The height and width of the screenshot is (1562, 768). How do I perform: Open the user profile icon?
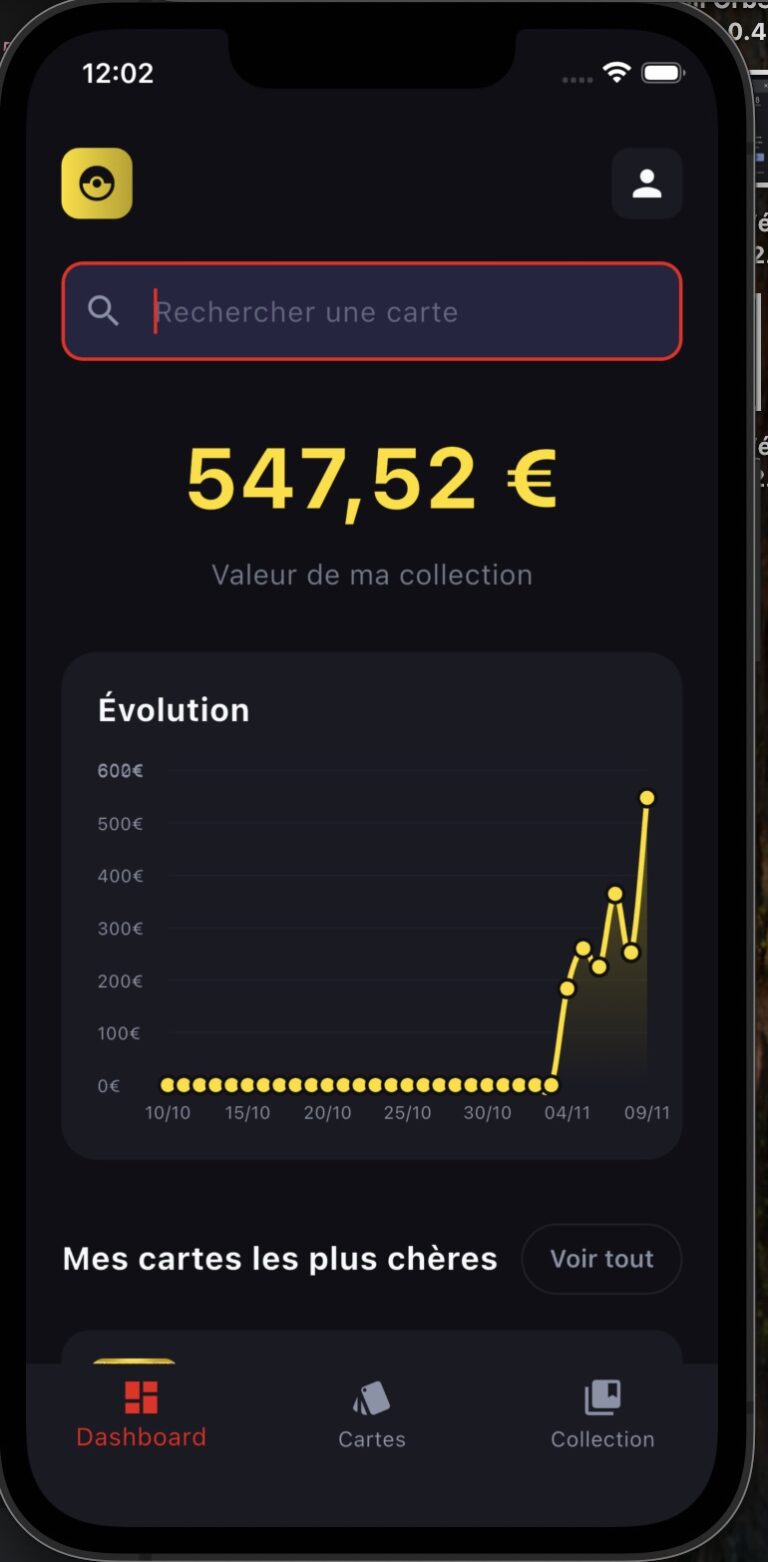[646, 183]
